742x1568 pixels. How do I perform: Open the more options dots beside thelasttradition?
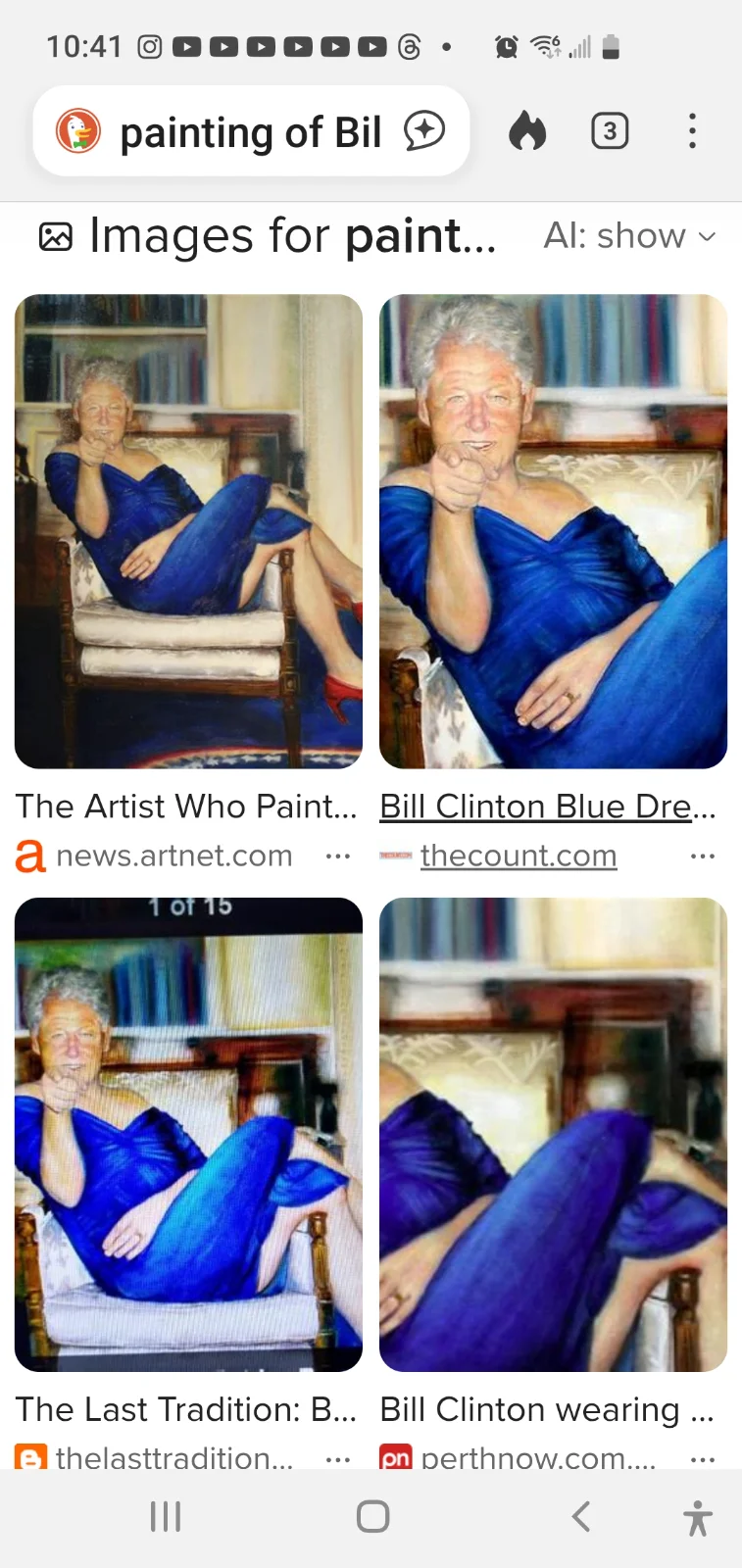pyautogui.click(x=338, y=1458)
